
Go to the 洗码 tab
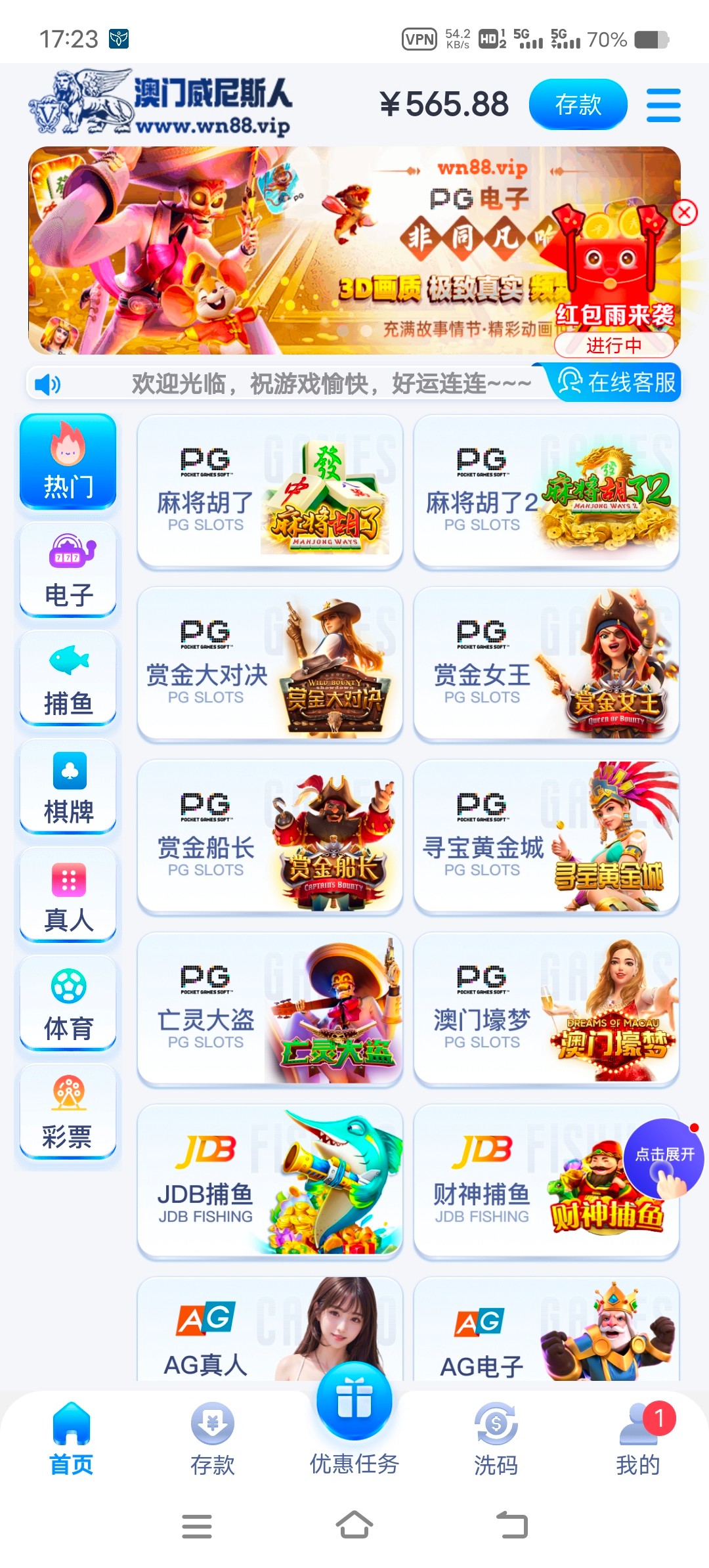(496, 1439)
